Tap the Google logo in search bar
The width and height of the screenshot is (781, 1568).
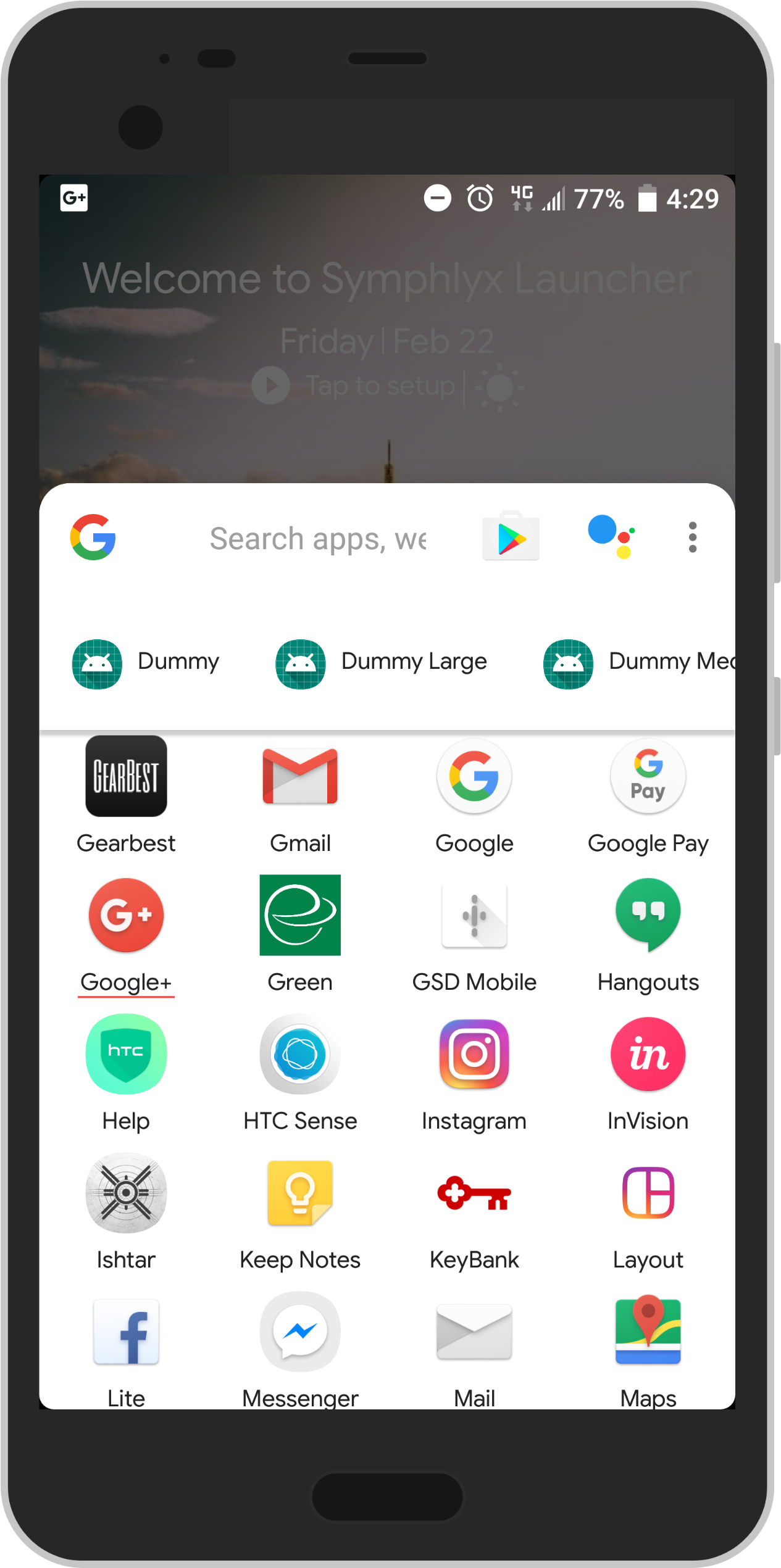coord(93,537)
